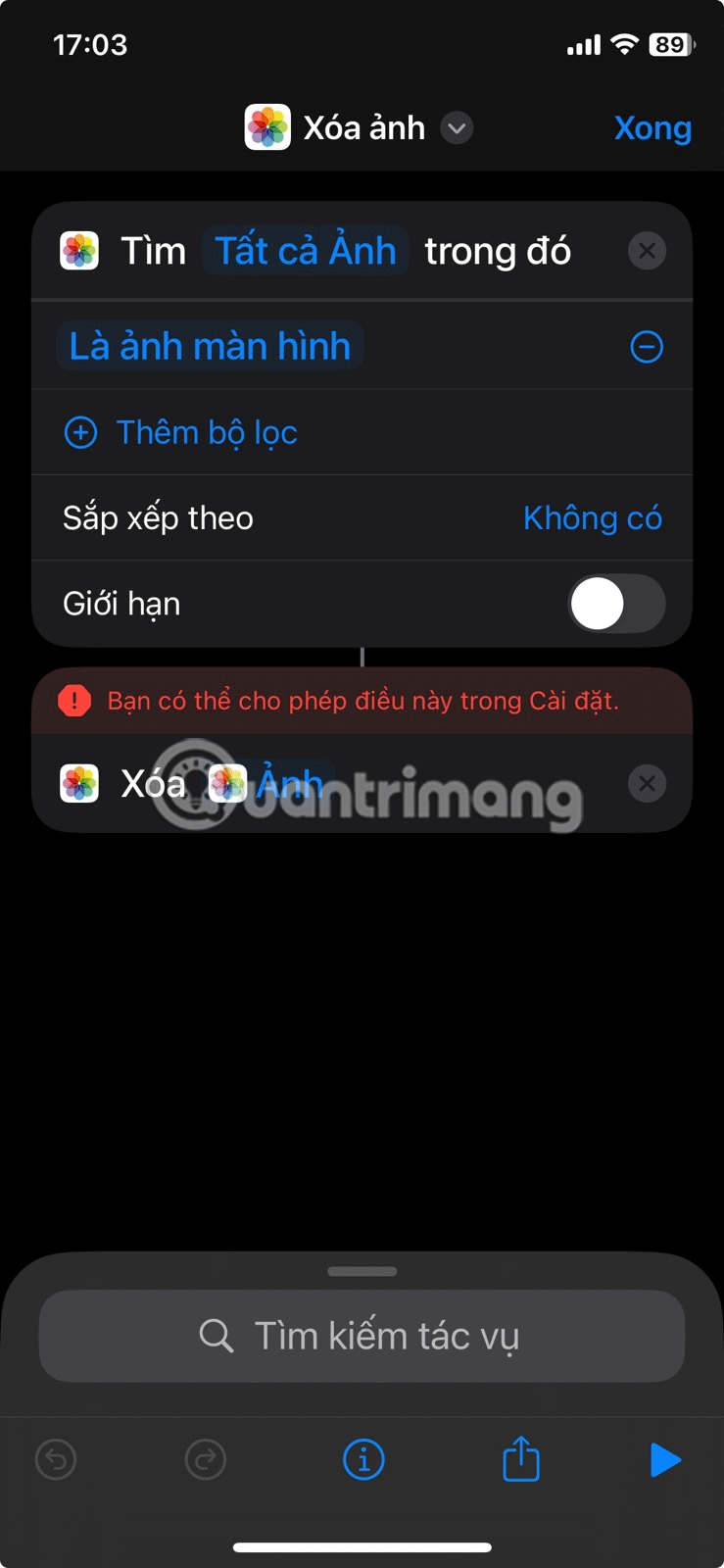This screenshot has width=724, height=1568.
Task: Share this shortcut
Action: coord(521,1459)
